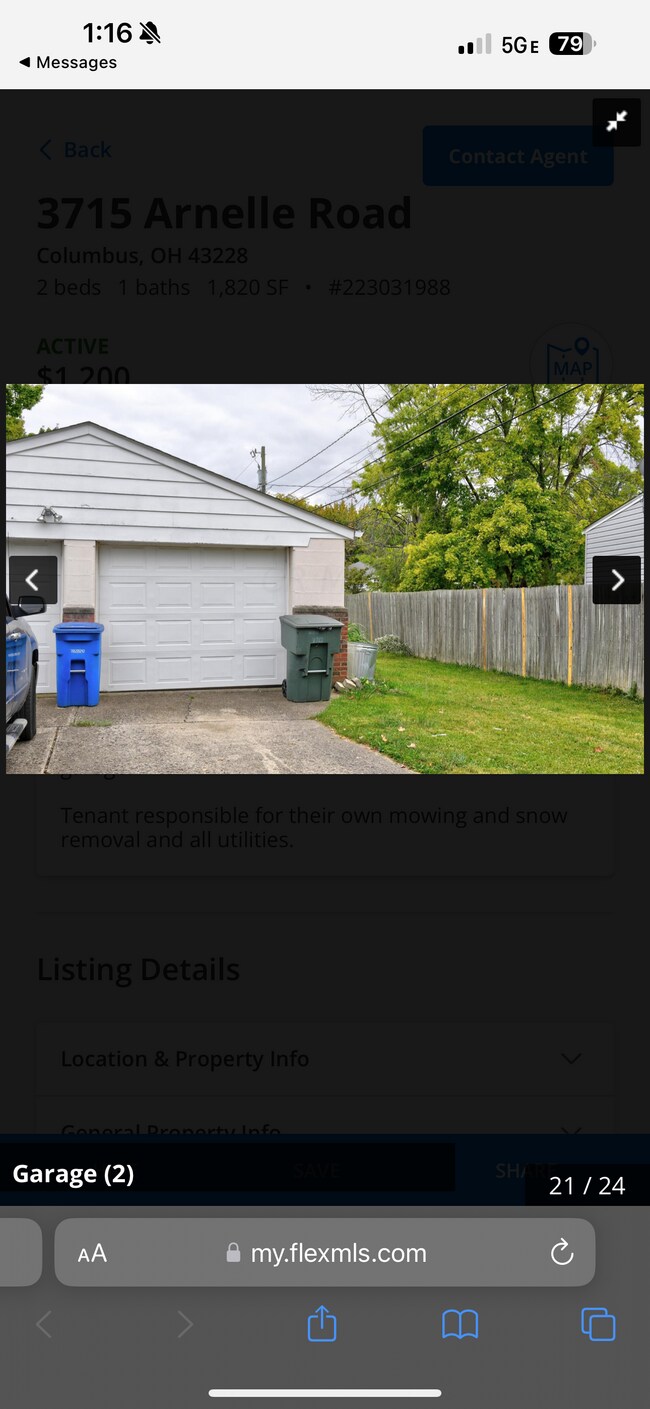Reload the flexmls page
Viewport: 650px width, 1409px height.
tap(562, 1252)
